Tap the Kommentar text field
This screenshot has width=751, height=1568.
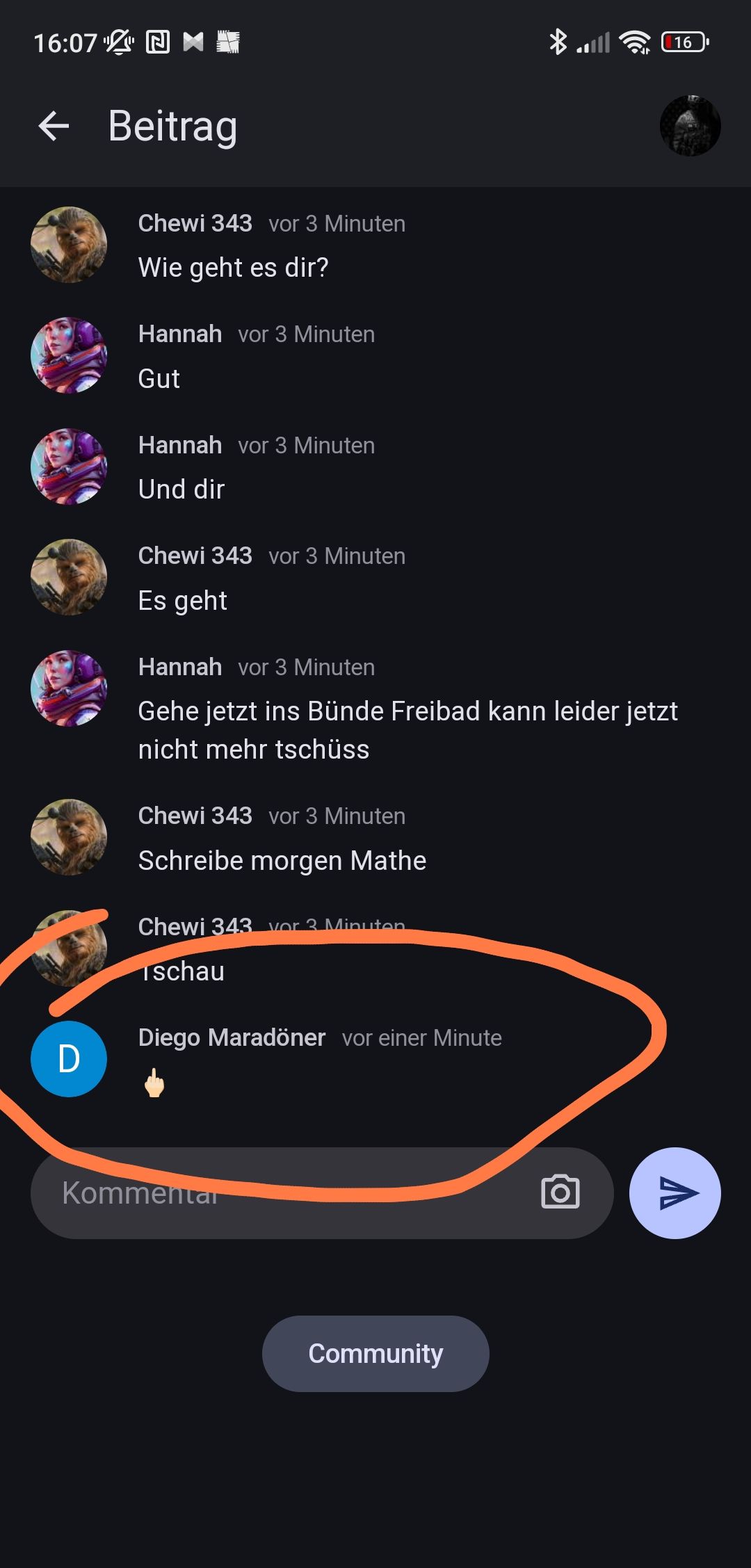tap(278, 1193)
